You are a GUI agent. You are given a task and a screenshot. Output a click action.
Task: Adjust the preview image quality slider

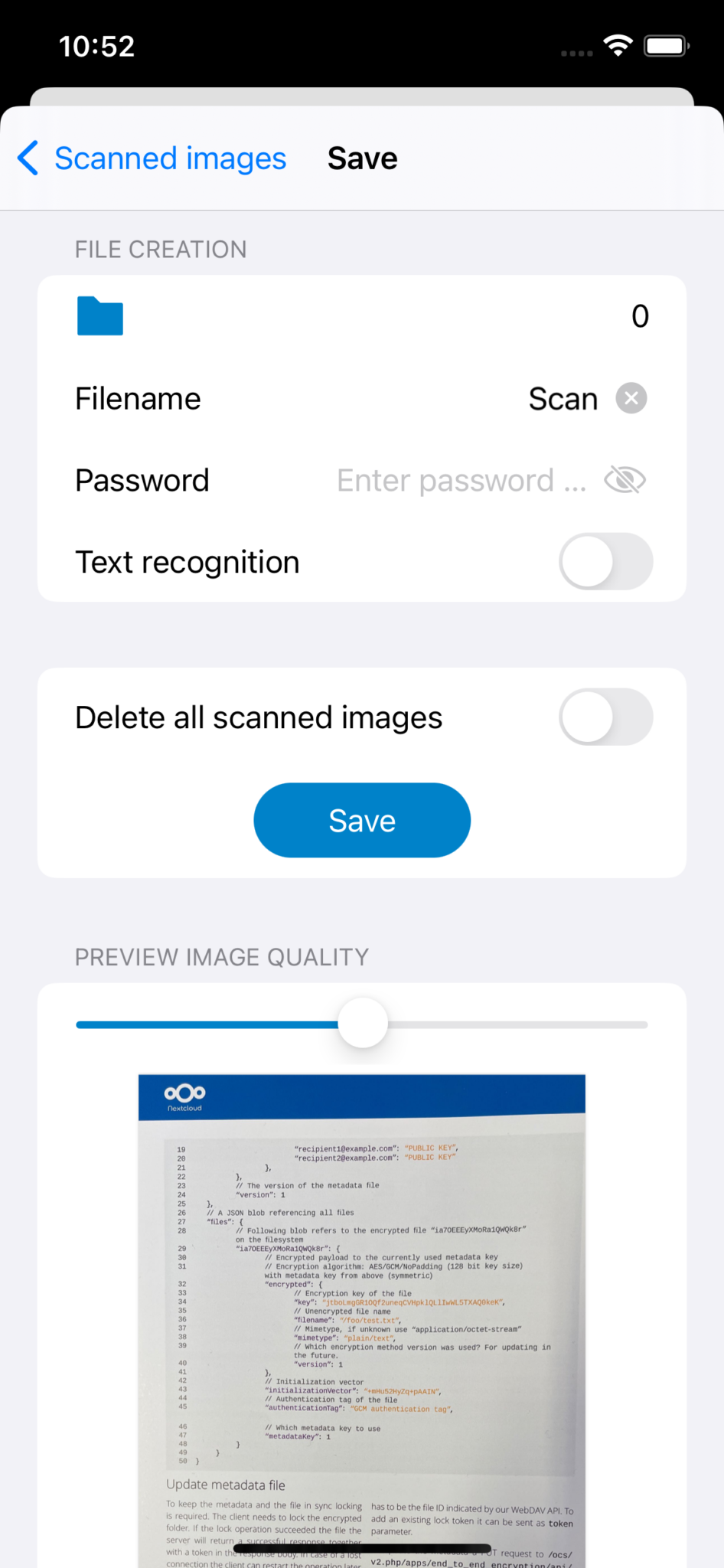(362, 1023)
